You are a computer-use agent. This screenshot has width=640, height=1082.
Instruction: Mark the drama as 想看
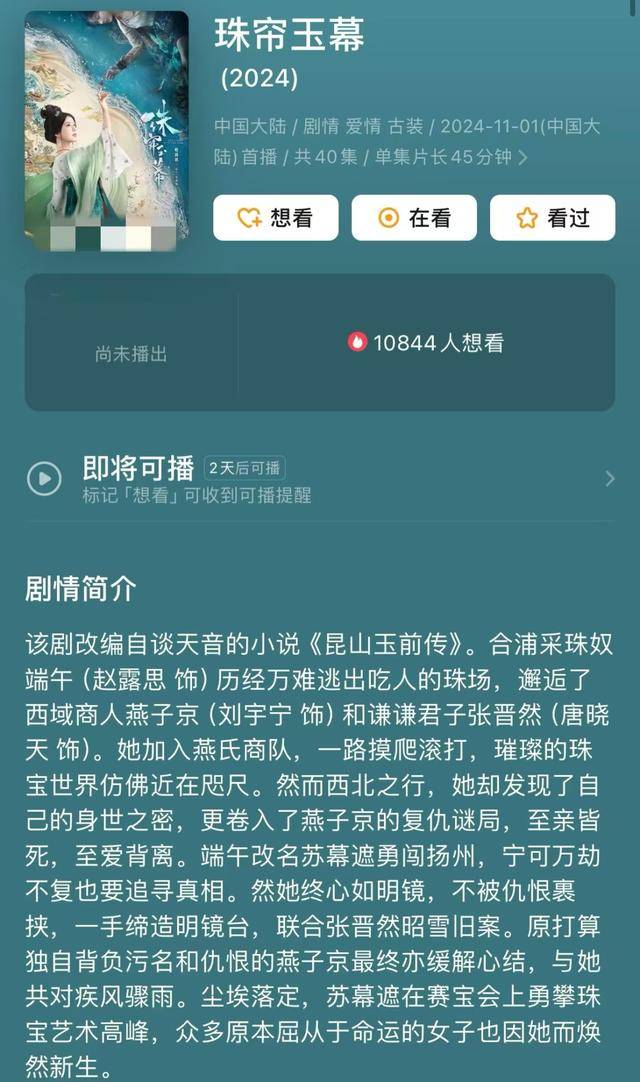(x=275, y=218)
